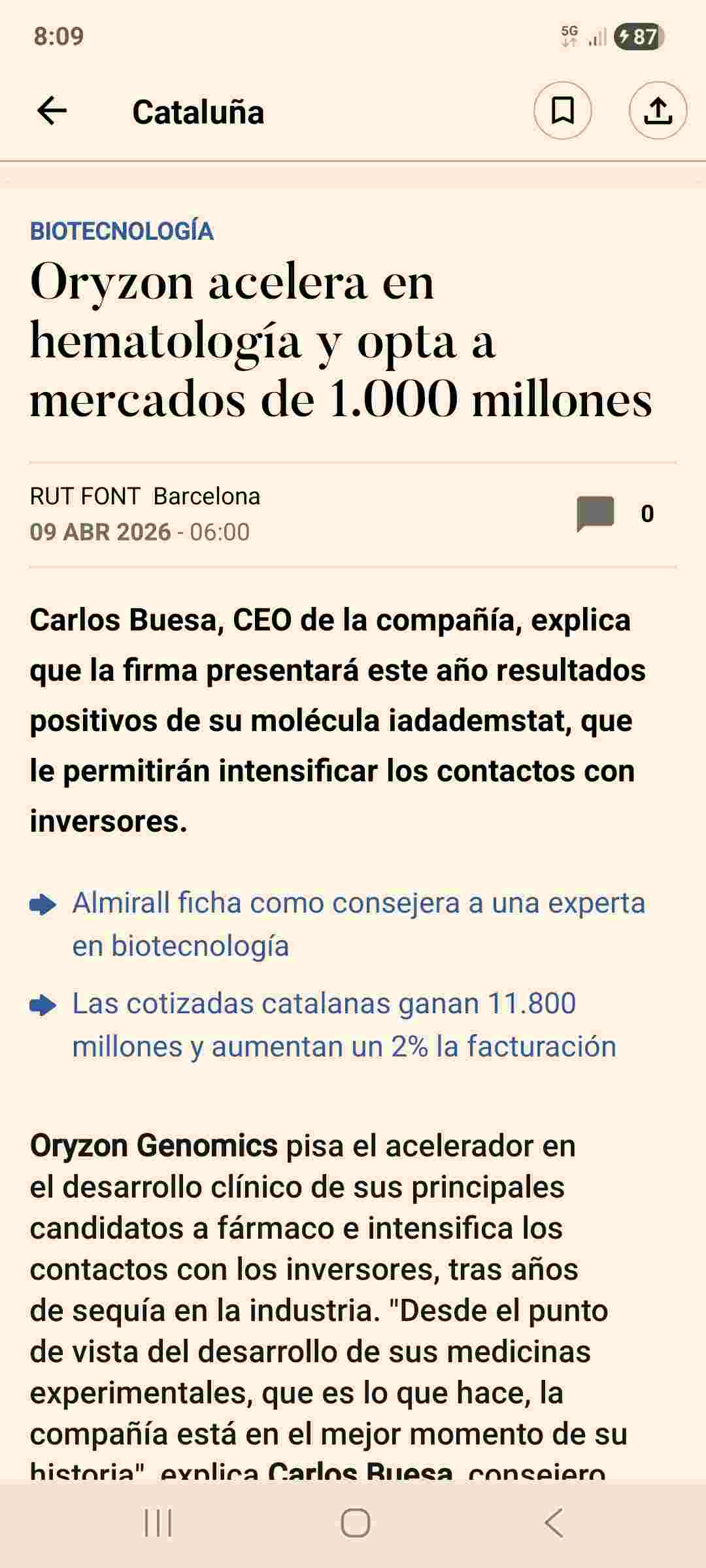Open the article comments icon
This screenshot has width=706, height=1568.
click(596, 514)
